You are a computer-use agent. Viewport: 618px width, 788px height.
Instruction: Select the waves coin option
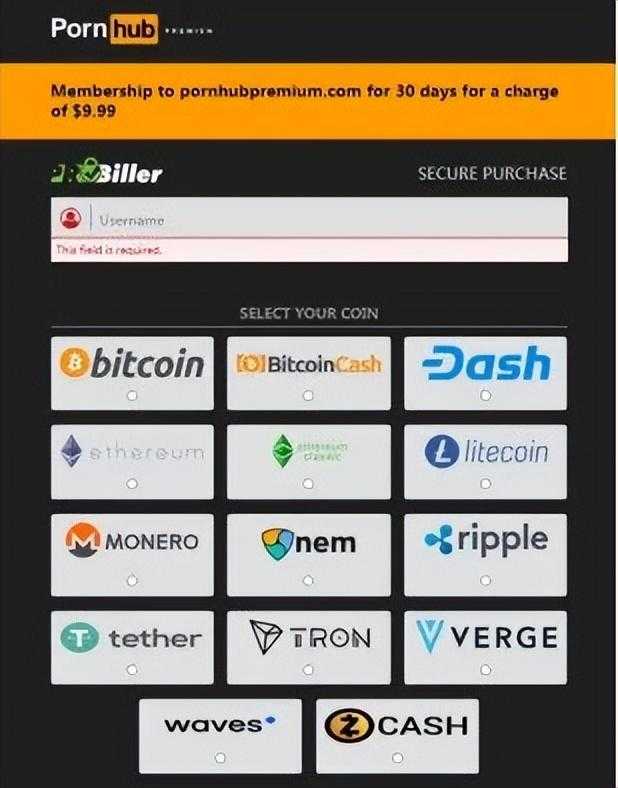tap(220, 758)
